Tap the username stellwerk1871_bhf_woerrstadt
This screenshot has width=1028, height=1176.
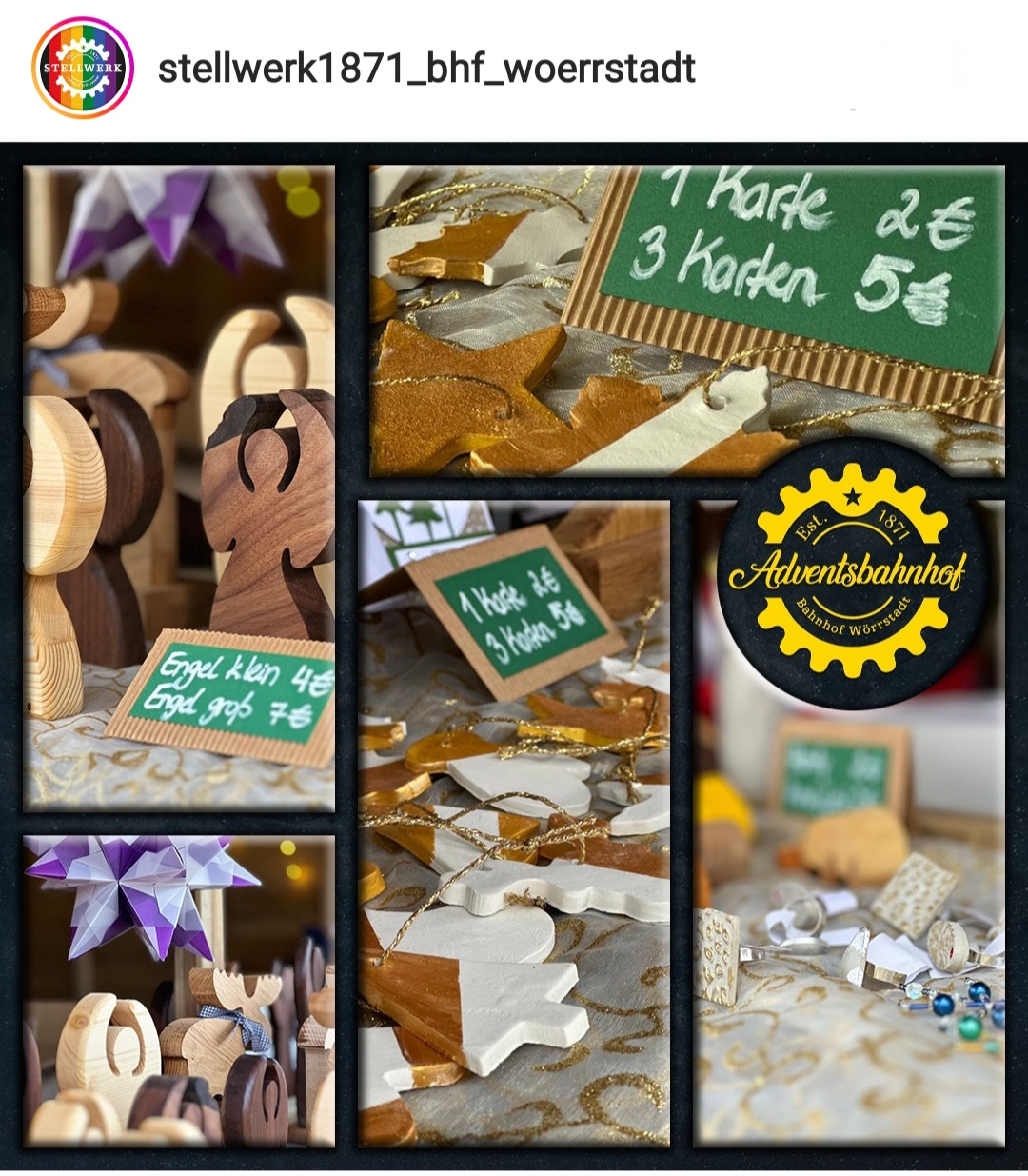[426, 69]
